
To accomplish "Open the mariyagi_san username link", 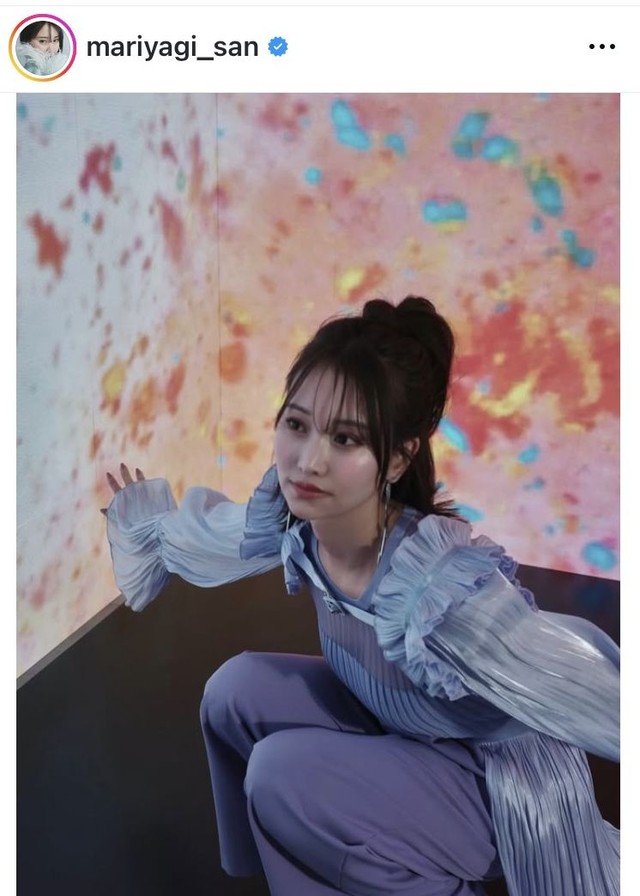I will coord(174,47).
